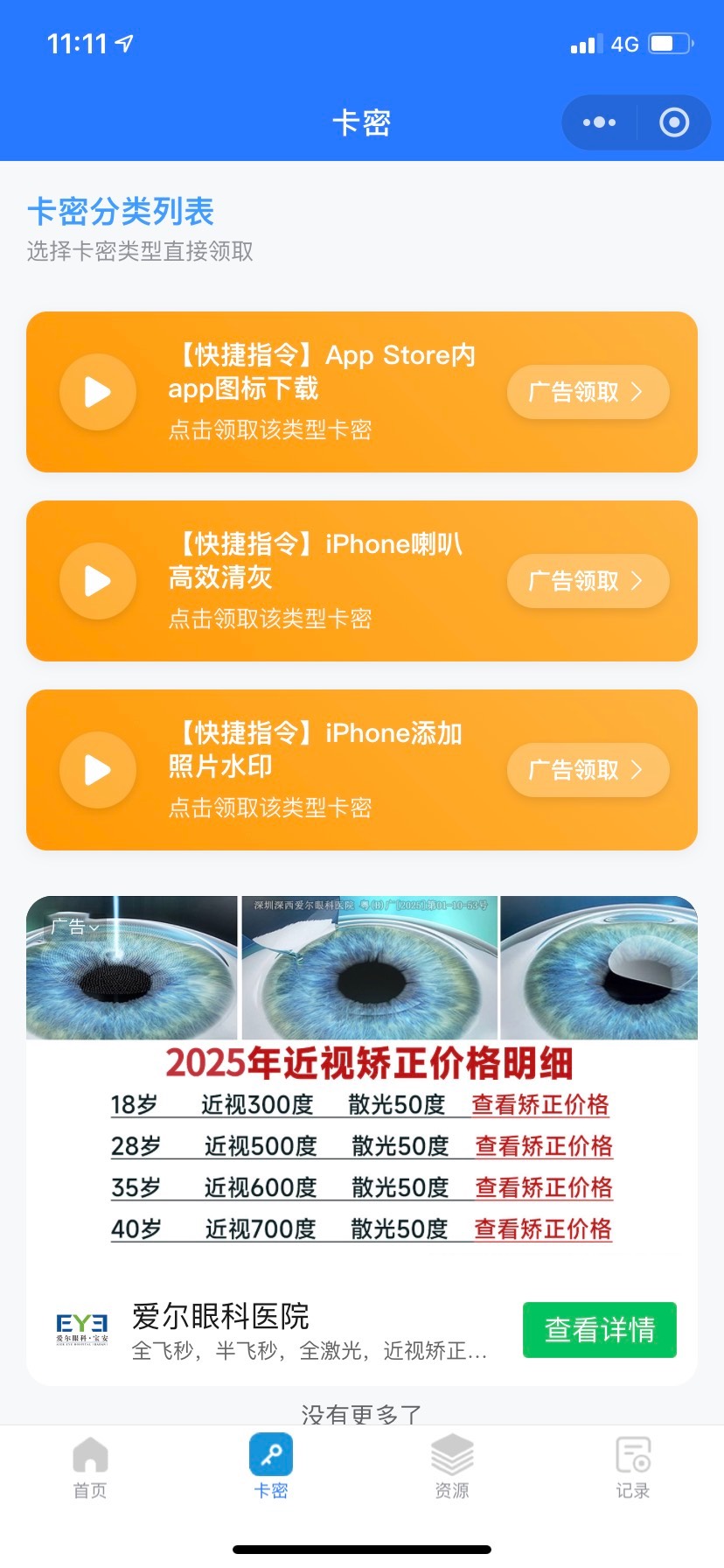
Task: Tap 广告领取 for App Store内app图标下载
Action: pos(588,392)
